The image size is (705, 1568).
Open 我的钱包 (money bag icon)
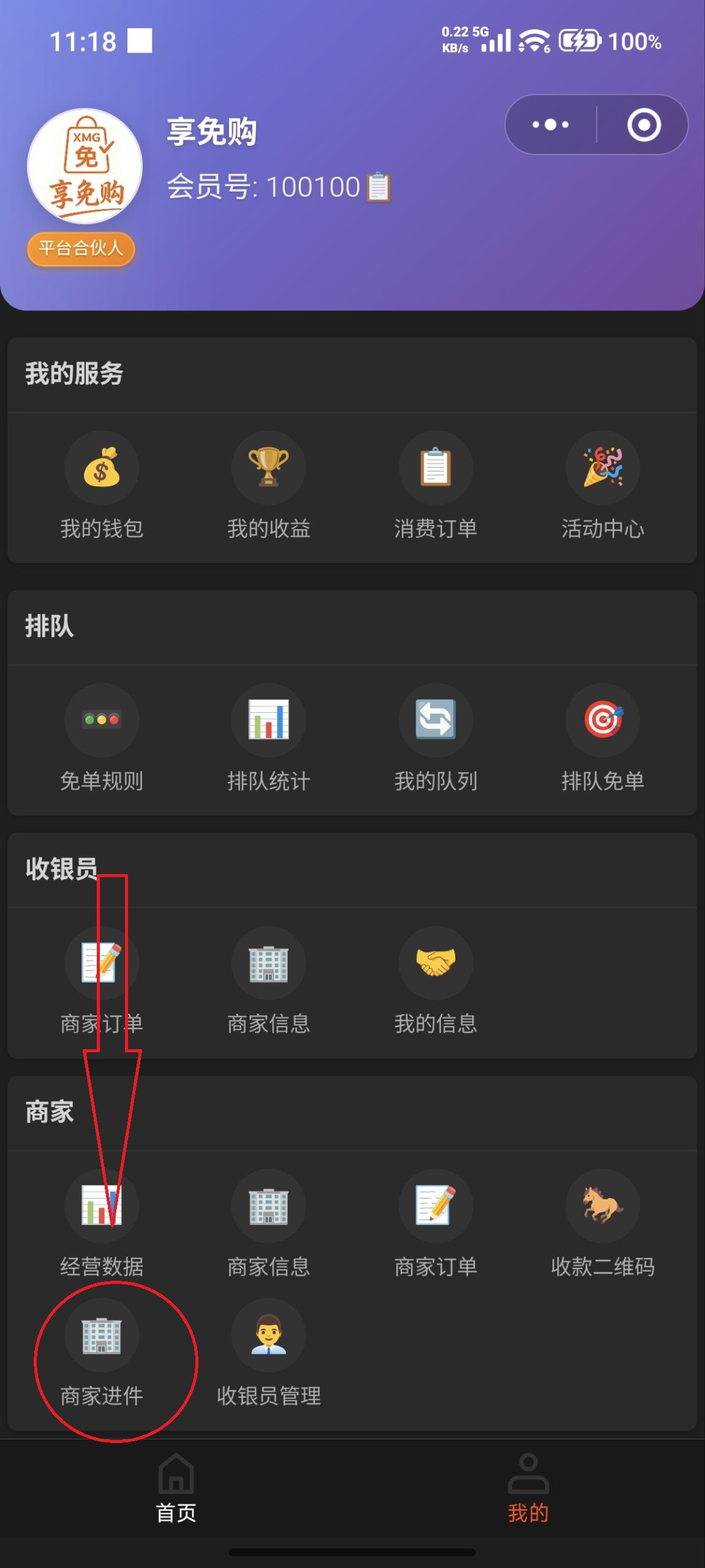(102, 487)
